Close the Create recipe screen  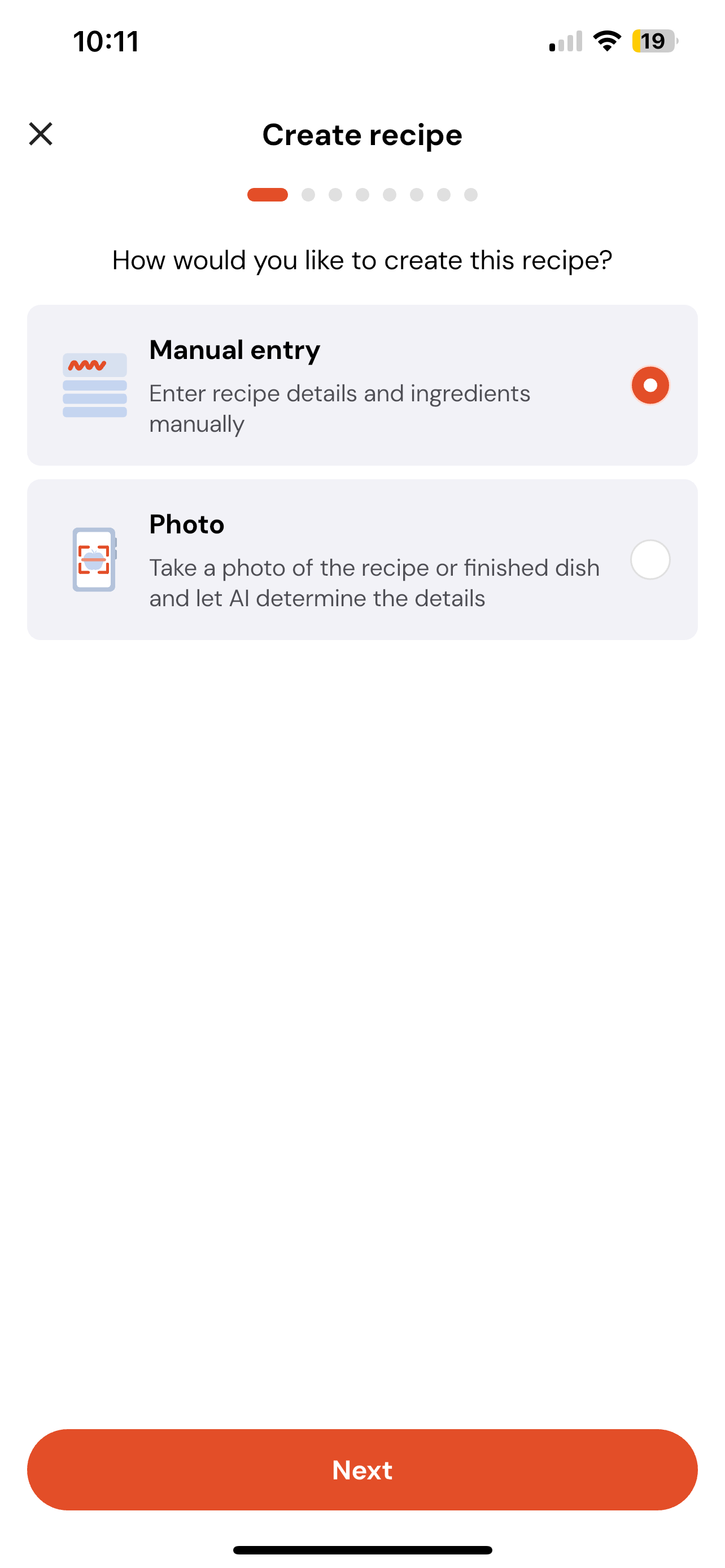click(x=41, y=134)
